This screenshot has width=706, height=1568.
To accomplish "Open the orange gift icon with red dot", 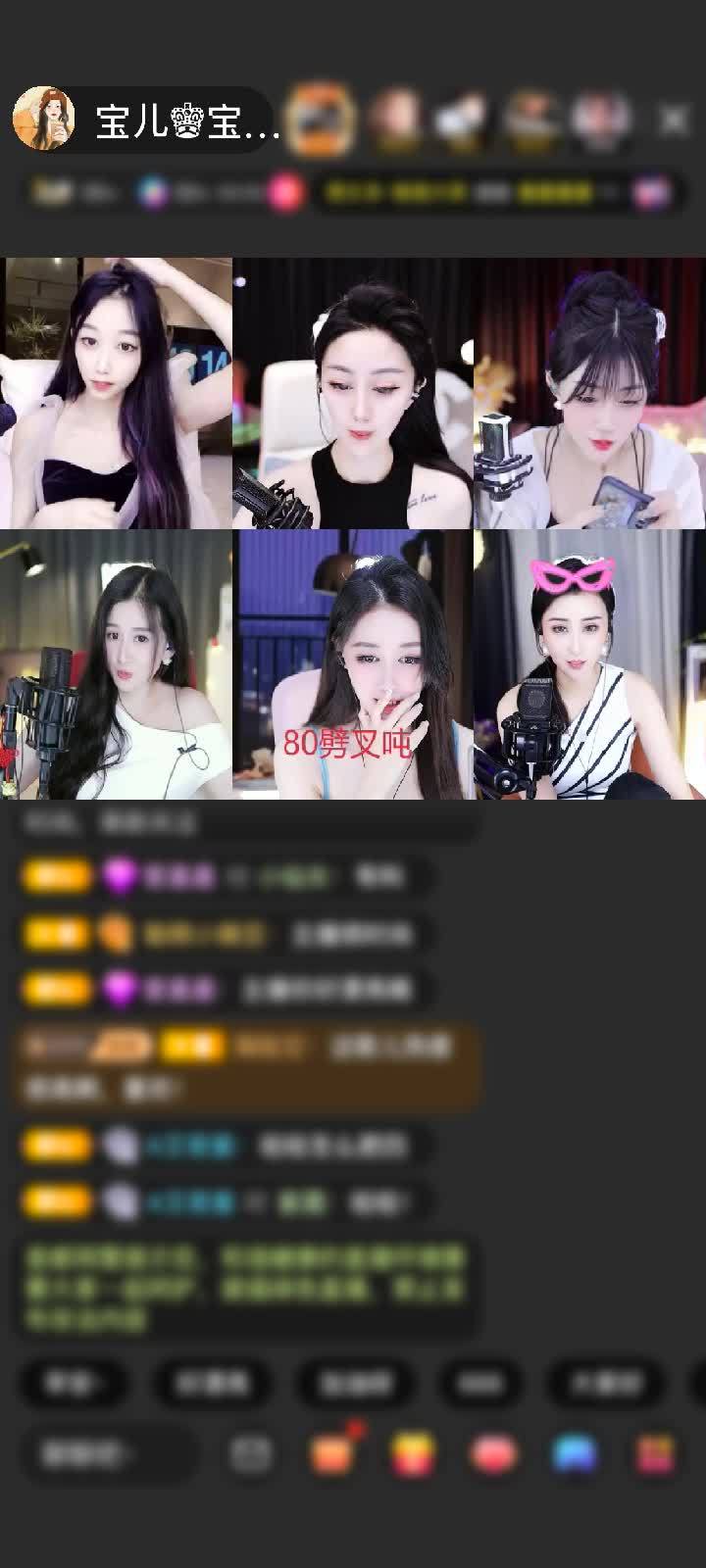I will coord(333,1452).
